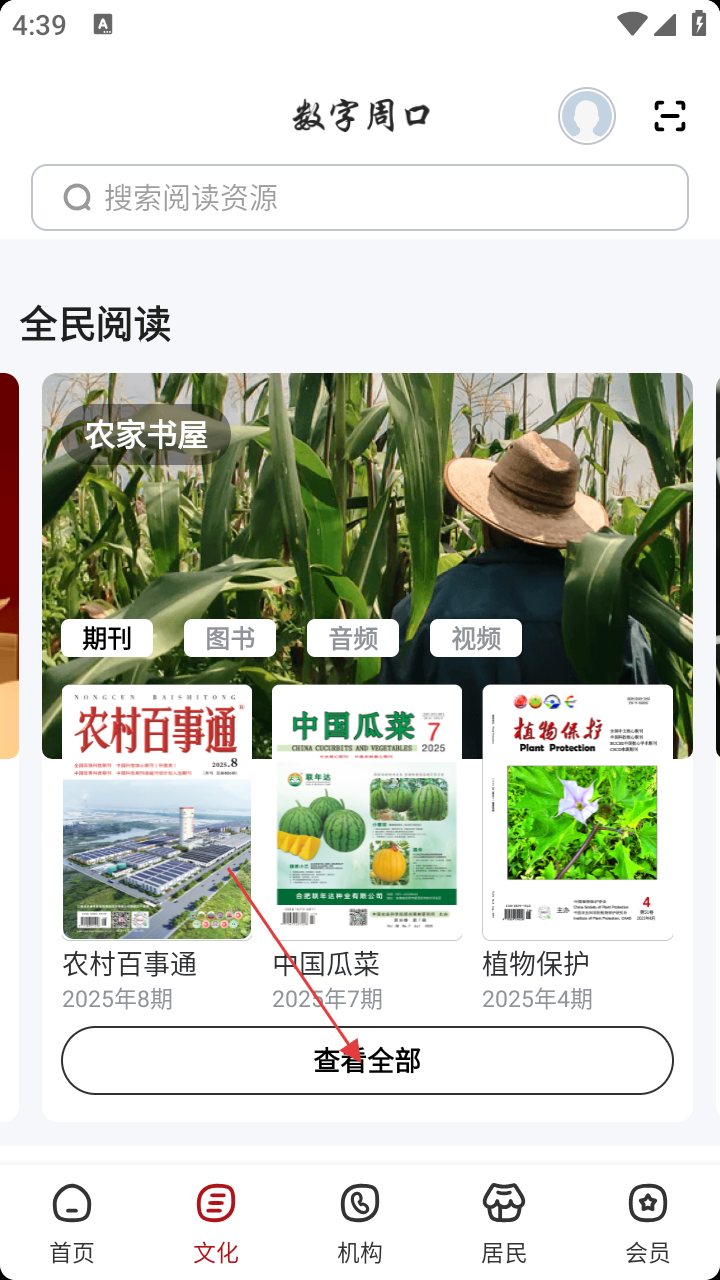Open the user profile avatar

(x=587, y=116)
